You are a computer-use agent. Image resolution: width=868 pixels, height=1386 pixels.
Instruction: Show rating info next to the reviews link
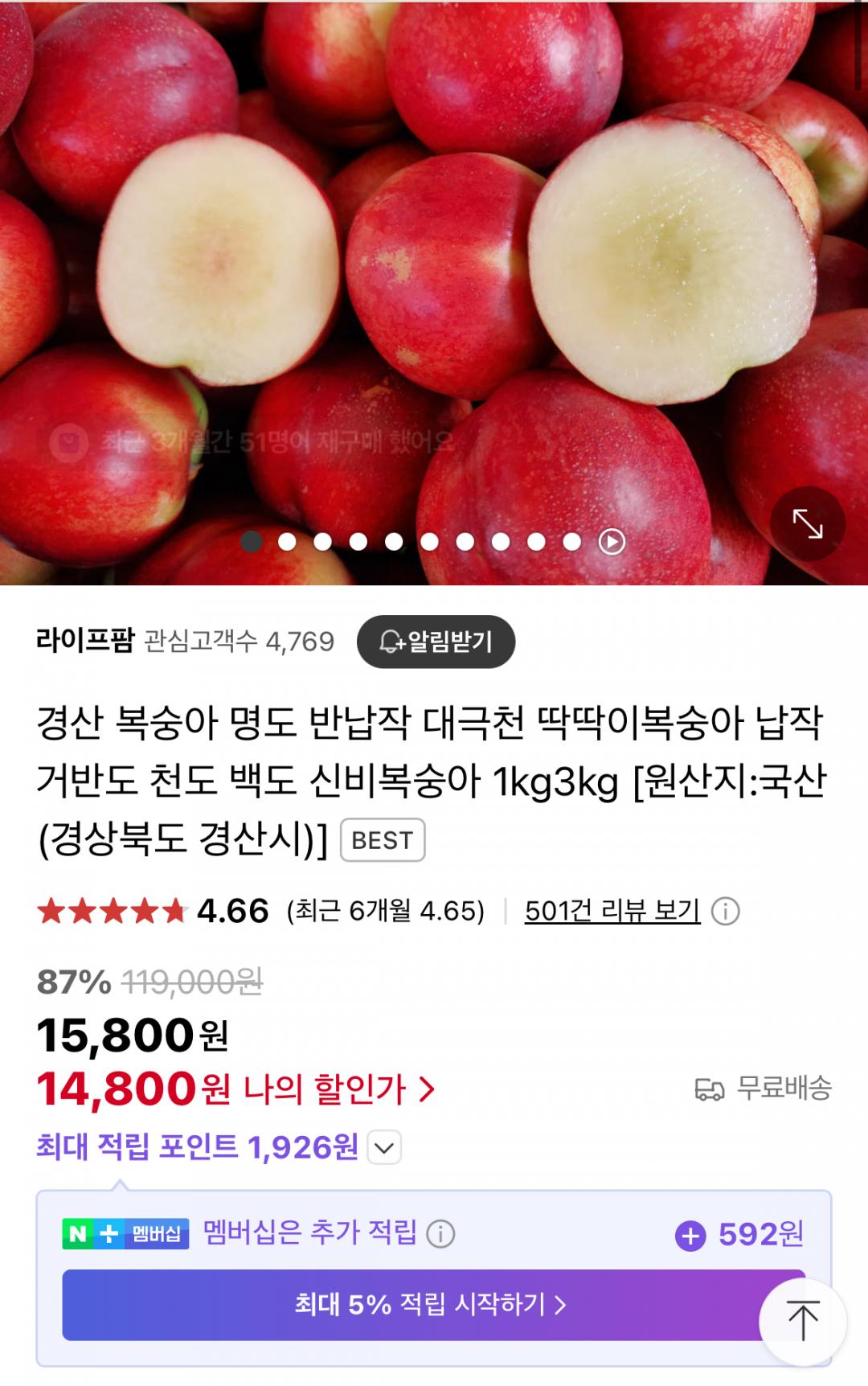point(726,912)
